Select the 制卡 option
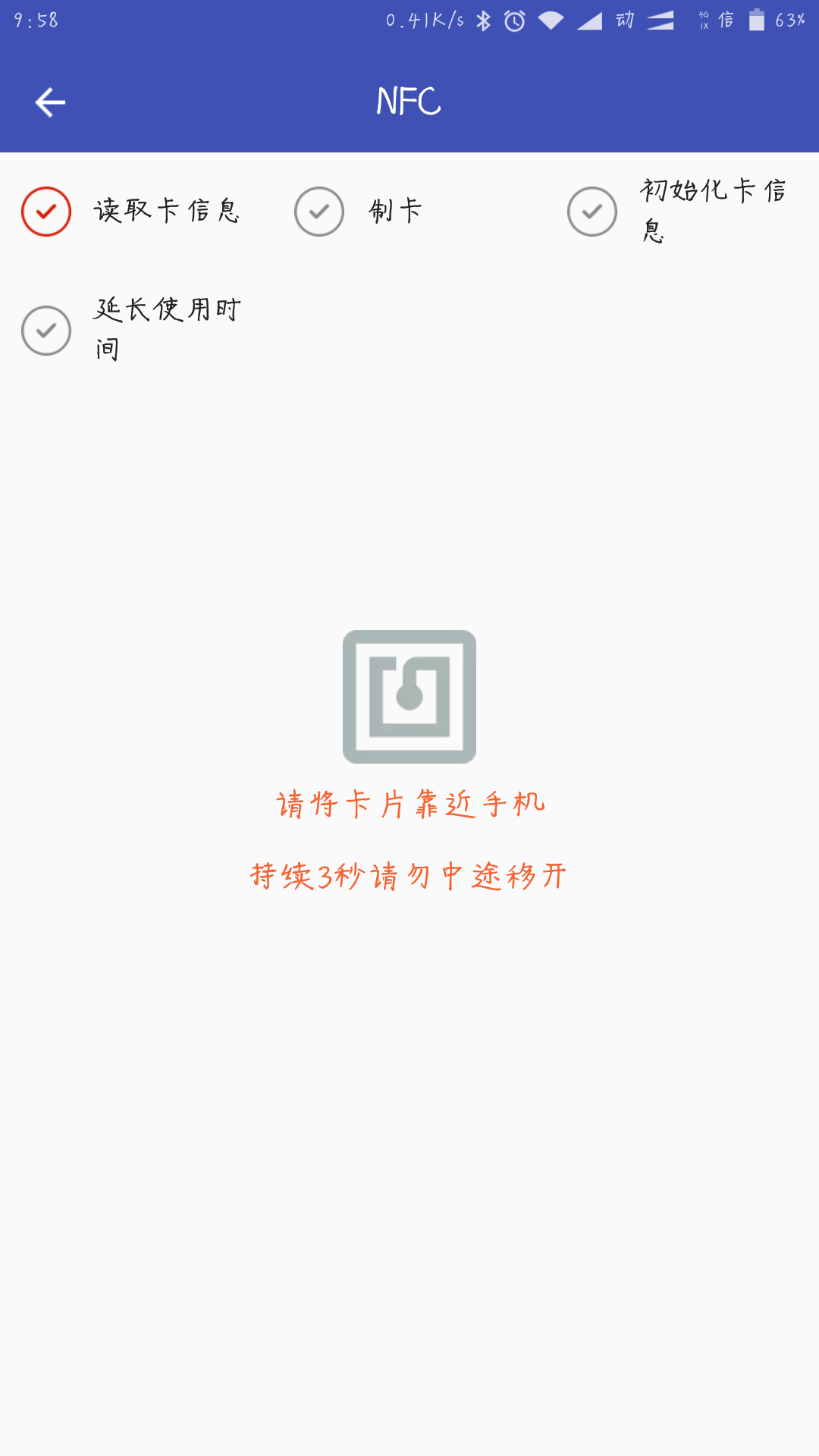Image resolution: width=819 pixels, height=1456 pixels. [x=319, y=212]
